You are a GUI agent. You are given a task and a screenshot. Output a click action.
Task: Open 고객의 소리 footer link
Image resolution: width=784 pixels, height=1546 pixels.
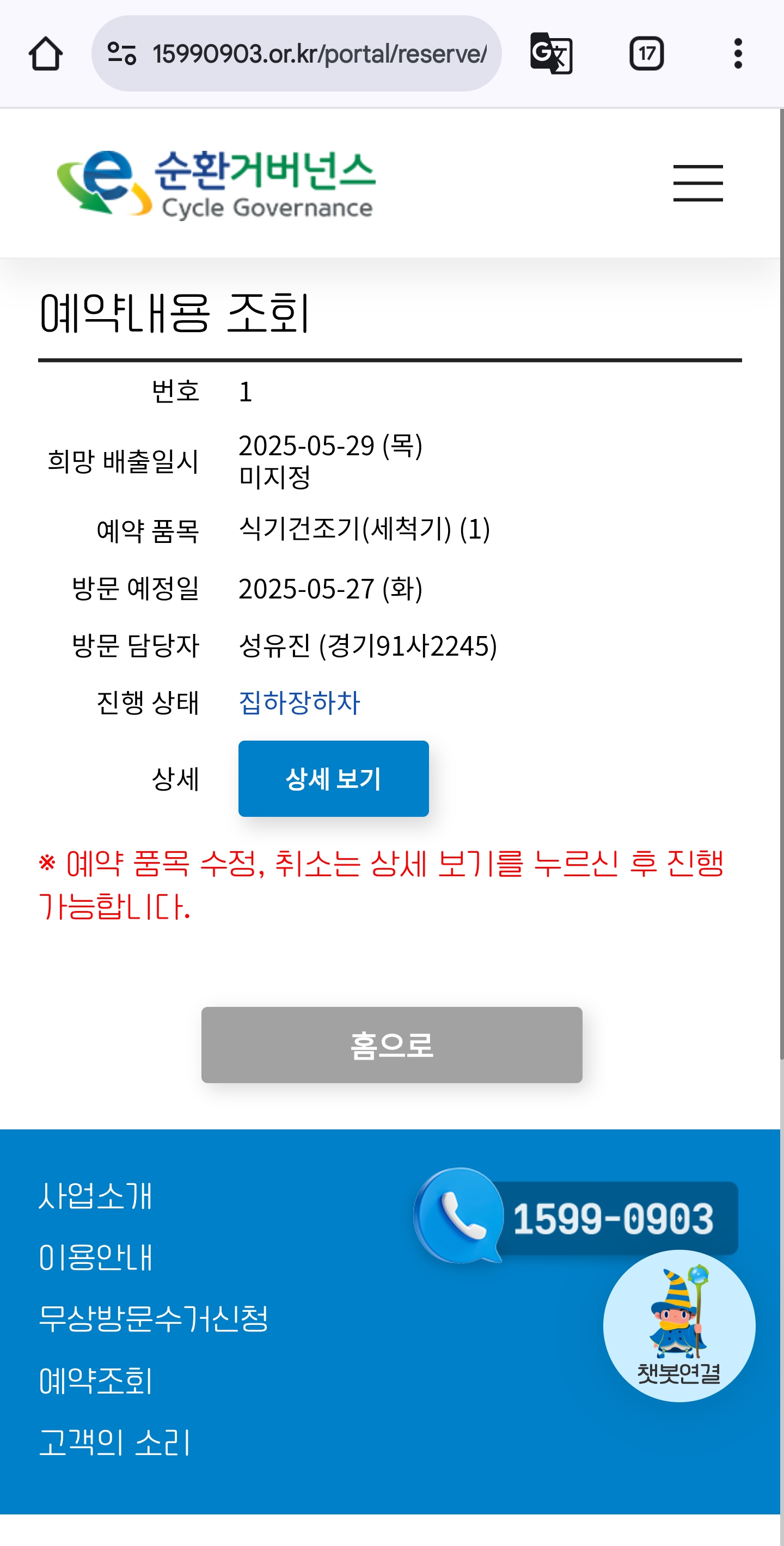click(x=114, y=1442)
